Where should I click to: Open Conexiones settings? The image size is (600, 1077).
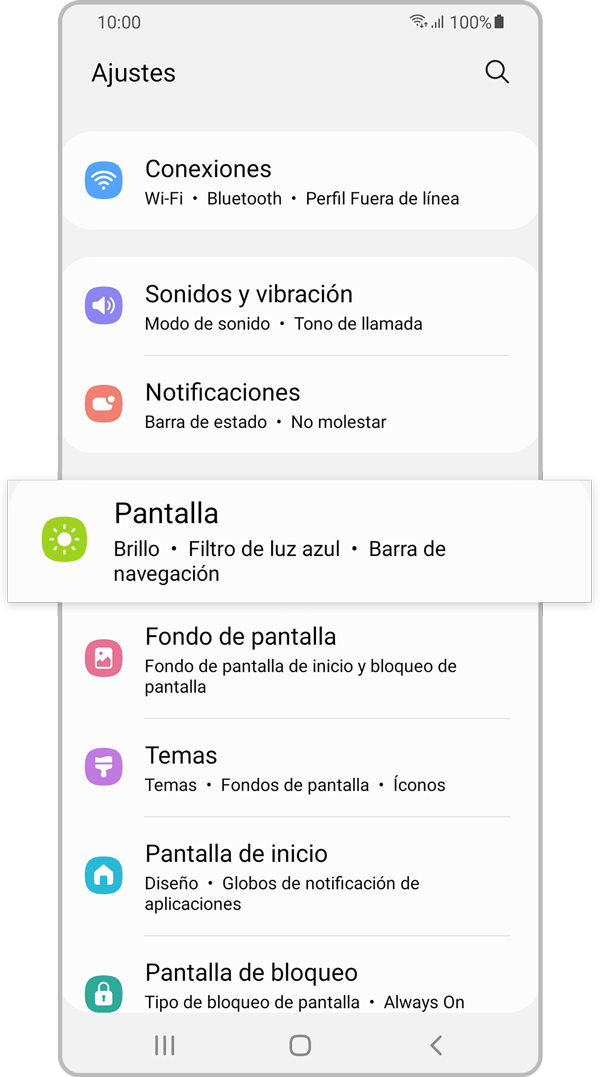pos(300,182)
